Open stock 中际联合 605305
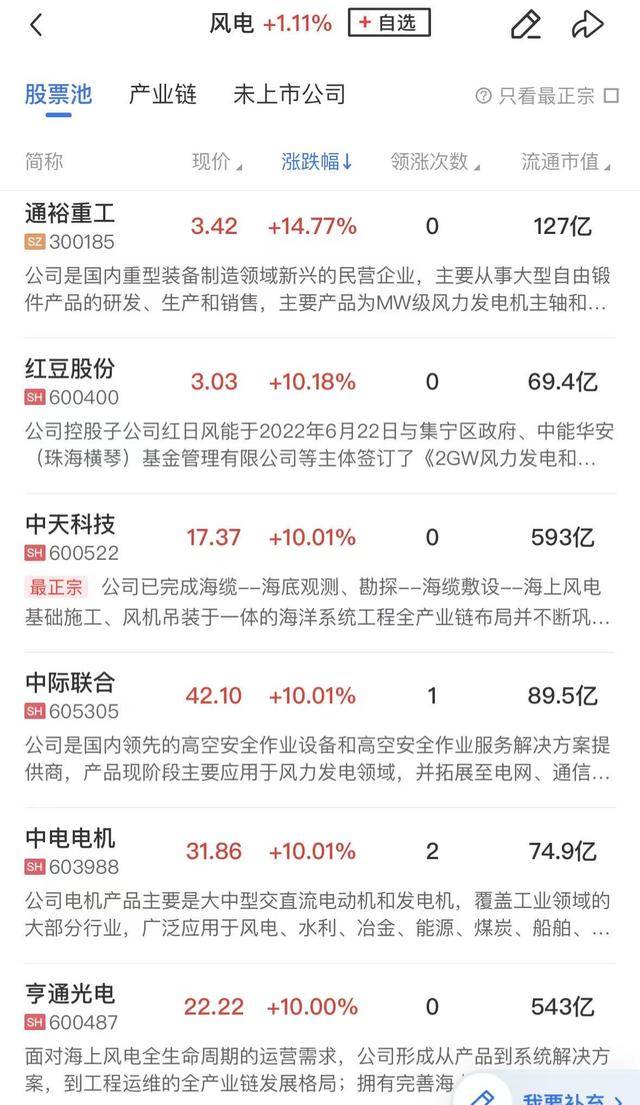 320,729
